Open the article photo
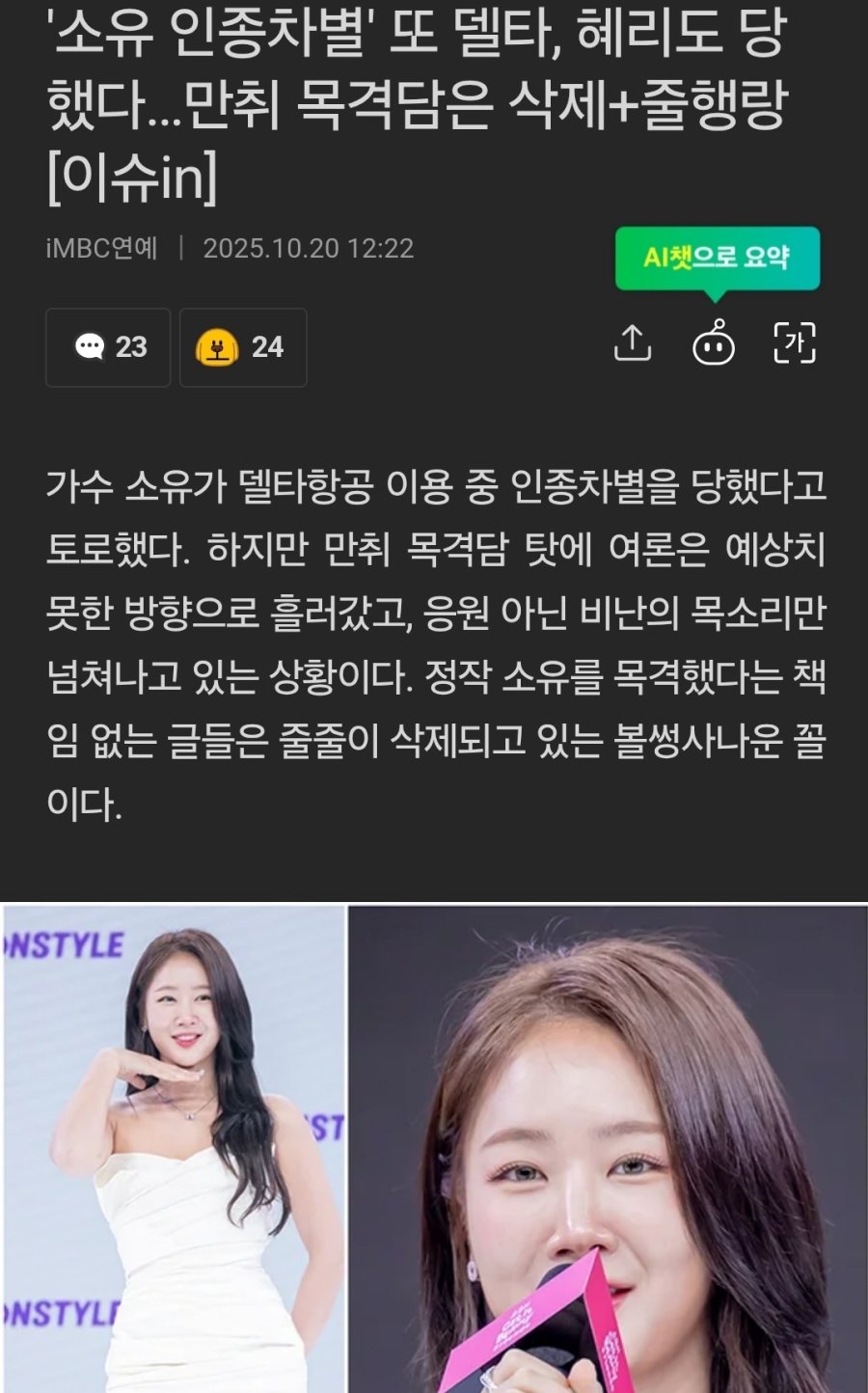Screen dimensions: 868x1393 [x=434, y=1148]
